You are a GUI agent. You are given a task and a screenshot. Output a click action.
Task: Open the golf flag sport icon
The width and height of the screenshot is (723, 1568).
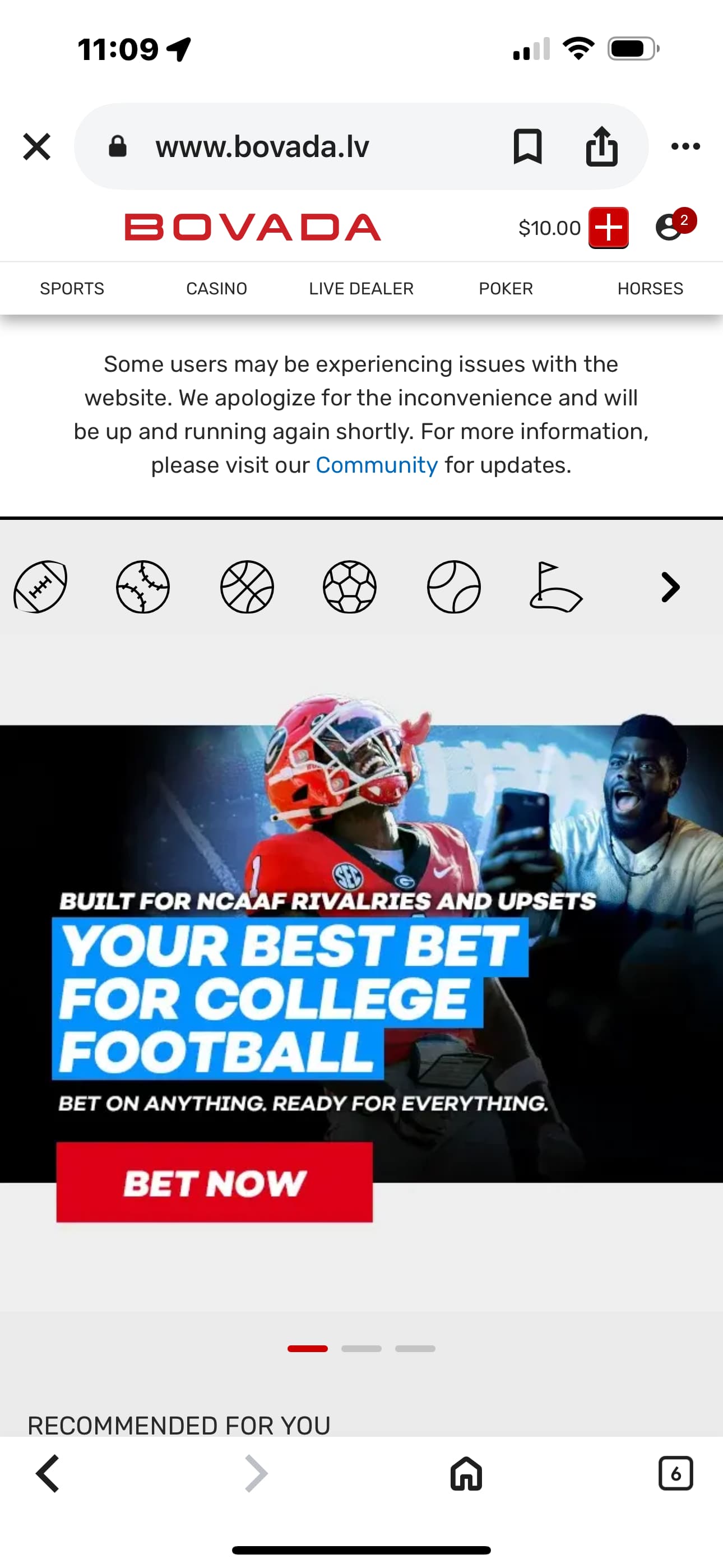pos(555,587)
